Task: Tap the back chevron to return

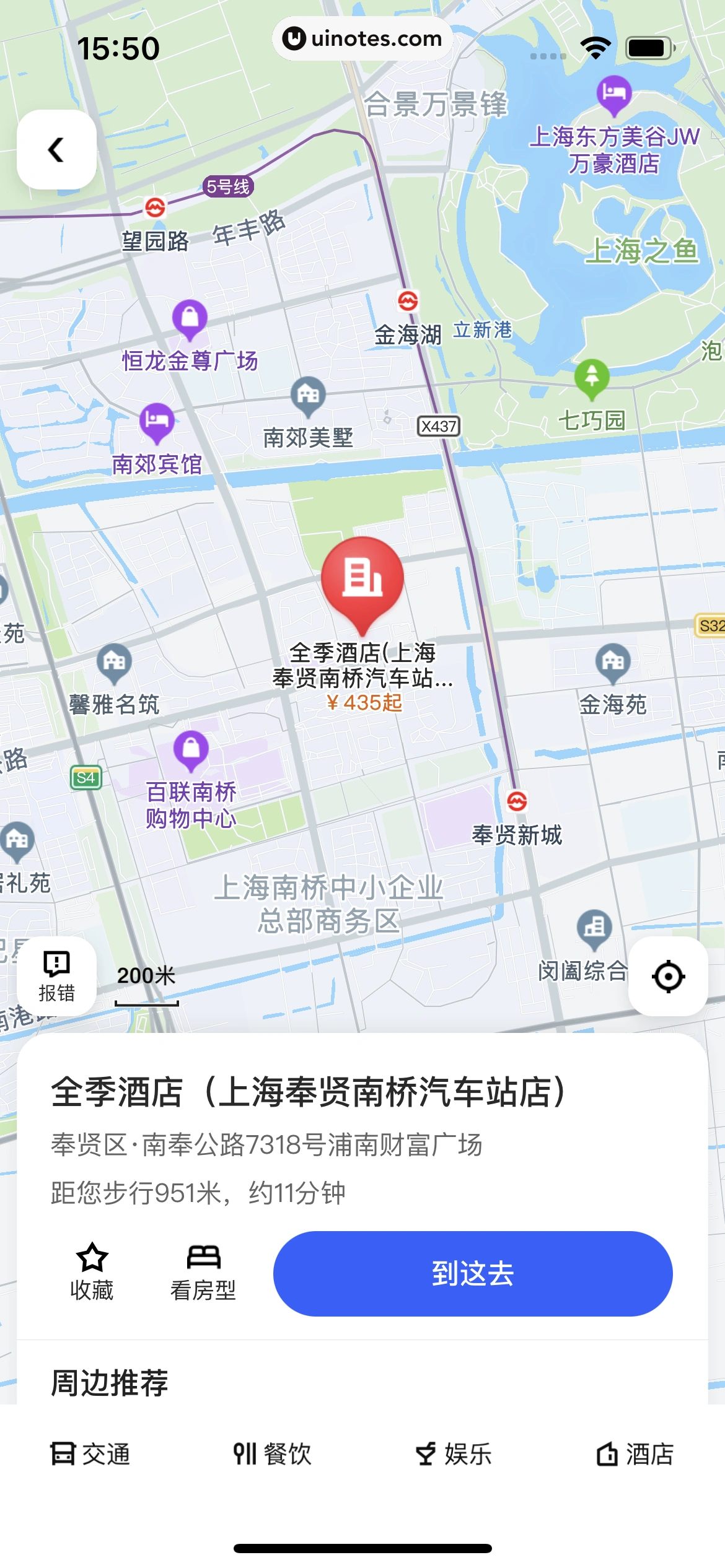Action: tap(57, 150)
